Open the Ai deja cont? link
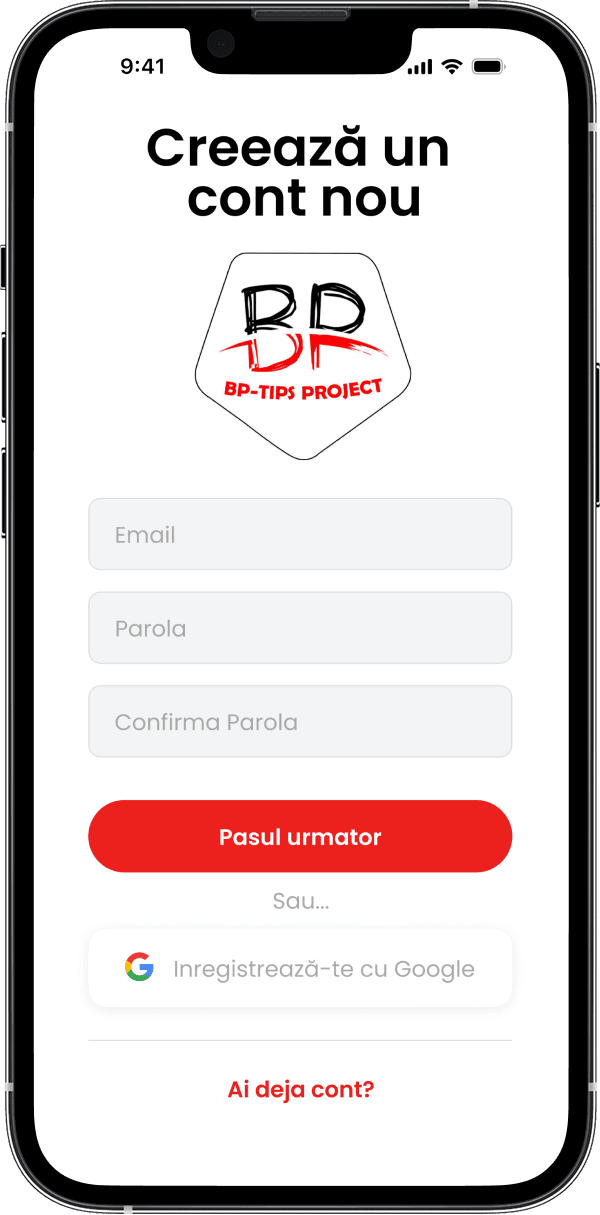The width and height of the screenshot is (600, 1215). (300, 1089)
